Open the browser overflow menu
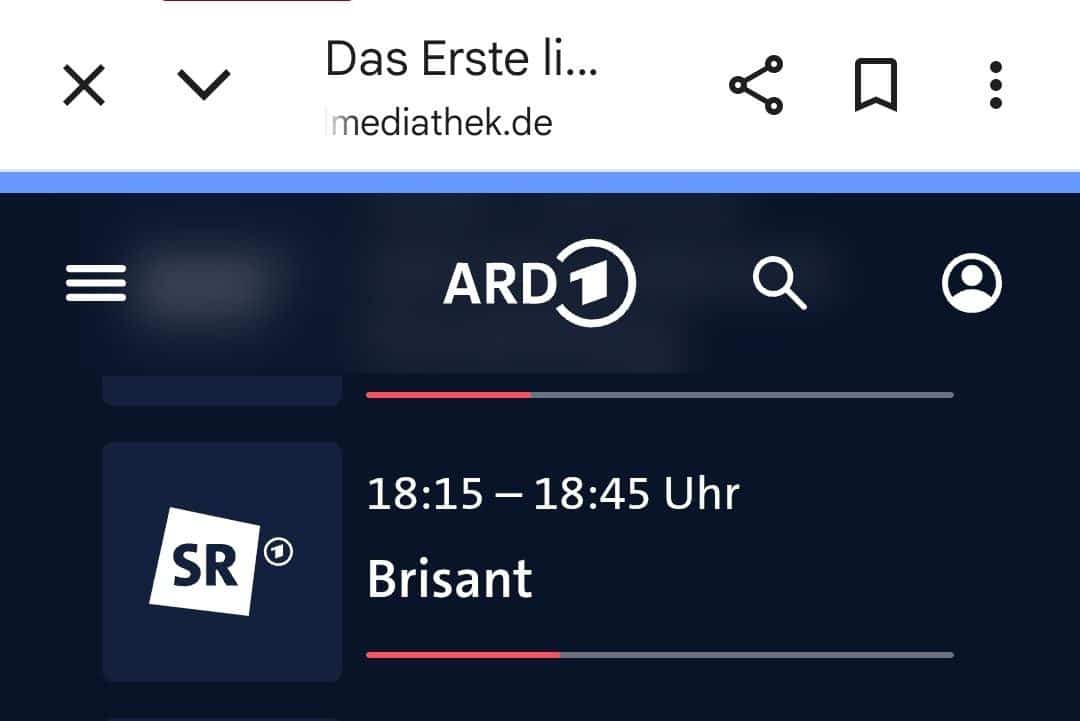 (995, 85)
